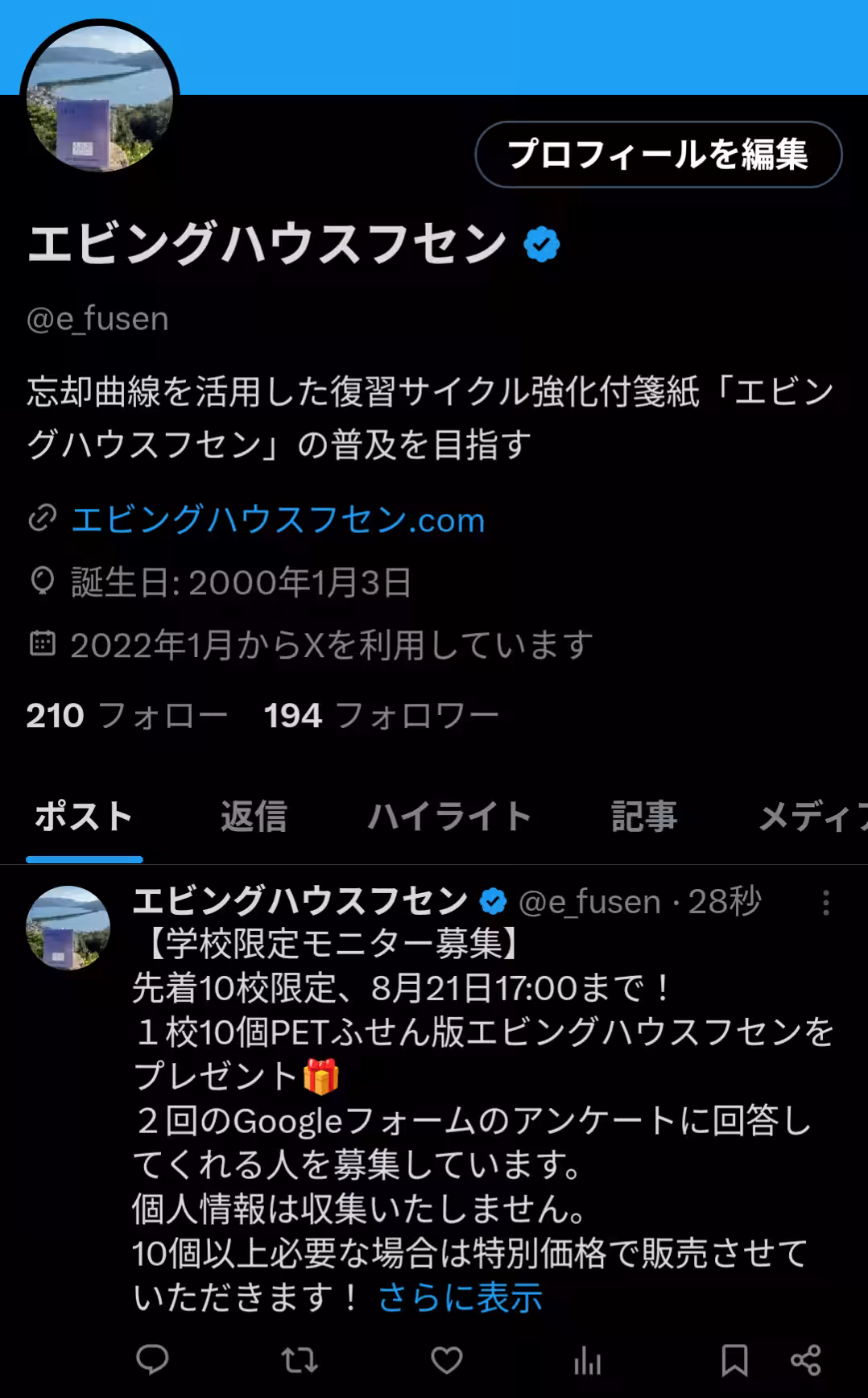Repost the latest post
The width and height of the screenshot is (868, 1398).
299,1358
